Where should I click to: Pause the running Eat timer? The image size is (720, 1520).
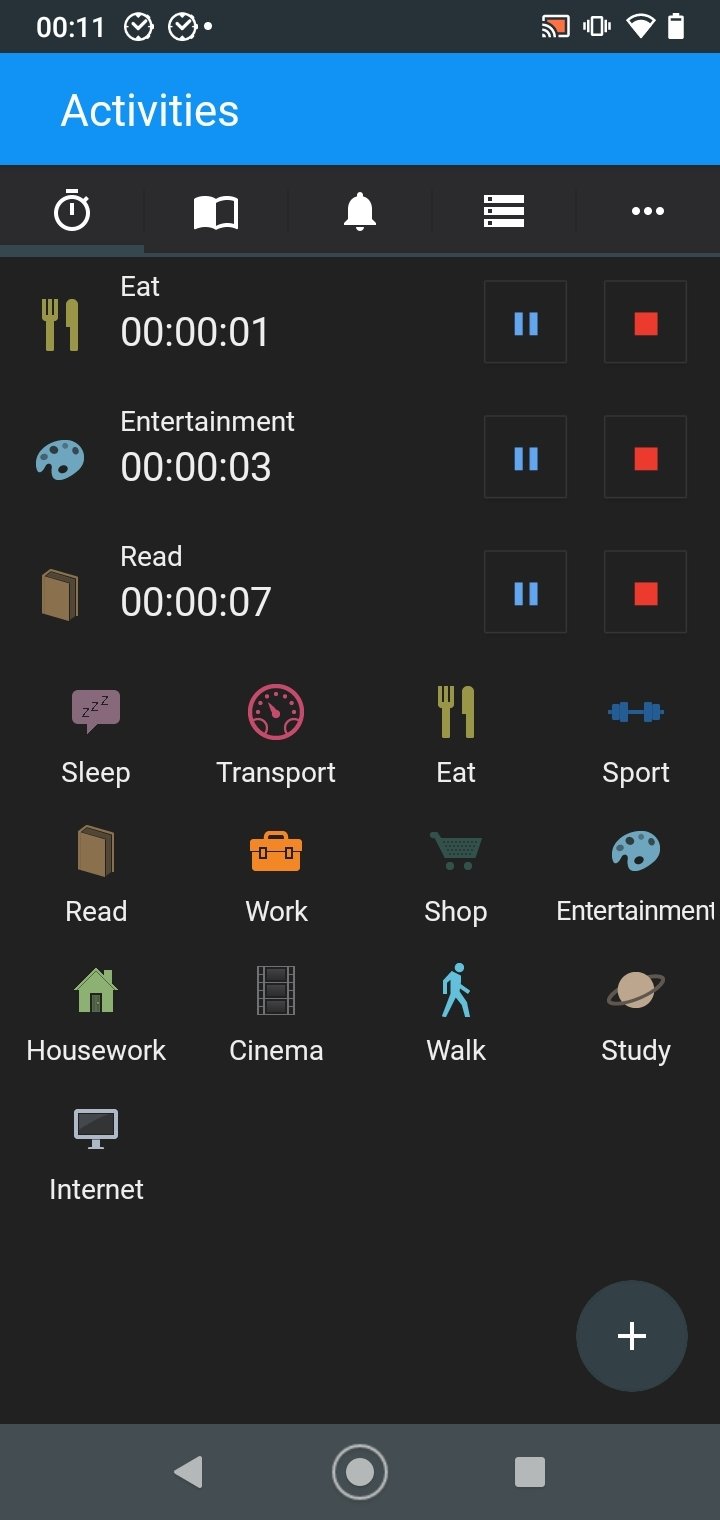point(525,322)
